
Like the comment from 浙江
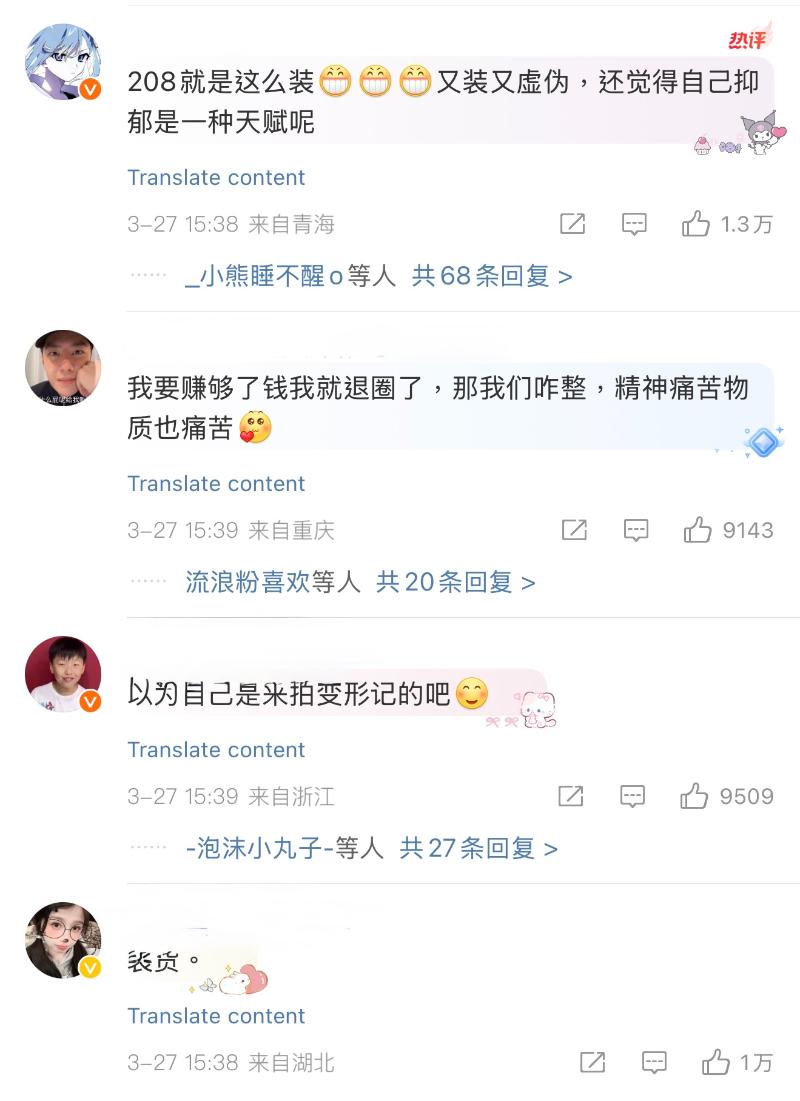pos(694,796)
